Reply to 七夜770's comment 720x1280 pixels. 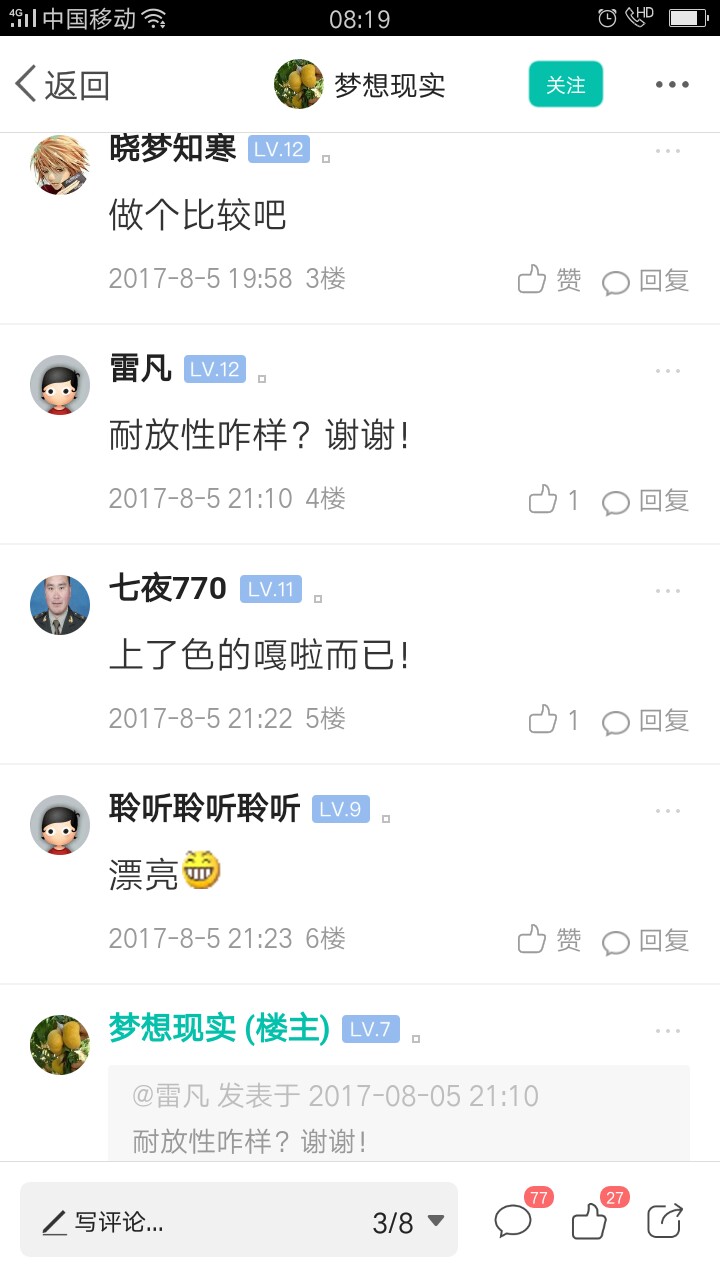(x=646, y=721)
